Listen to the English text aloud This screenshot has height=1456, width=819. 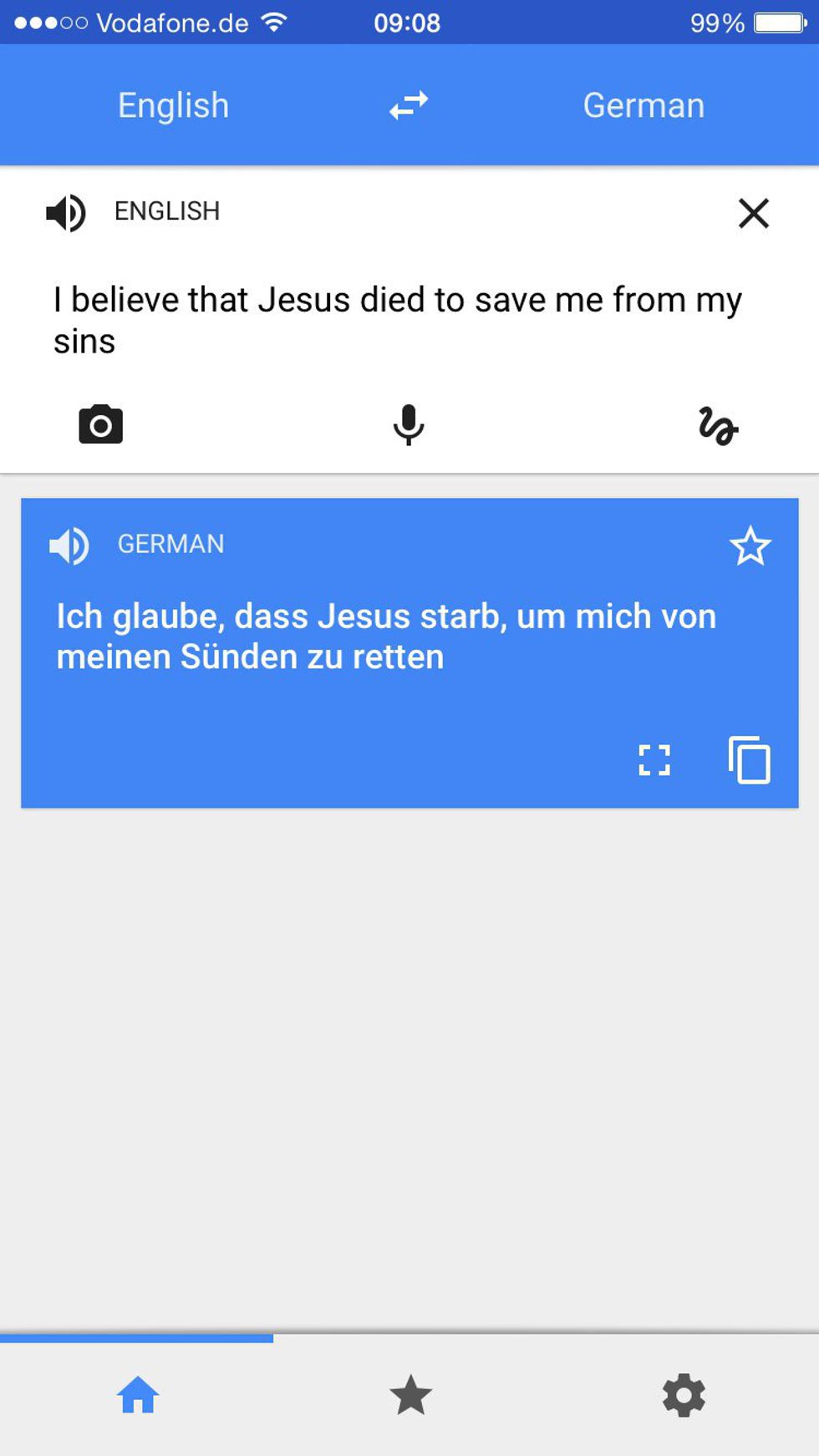pyautogui.click(x=66, y=213)
